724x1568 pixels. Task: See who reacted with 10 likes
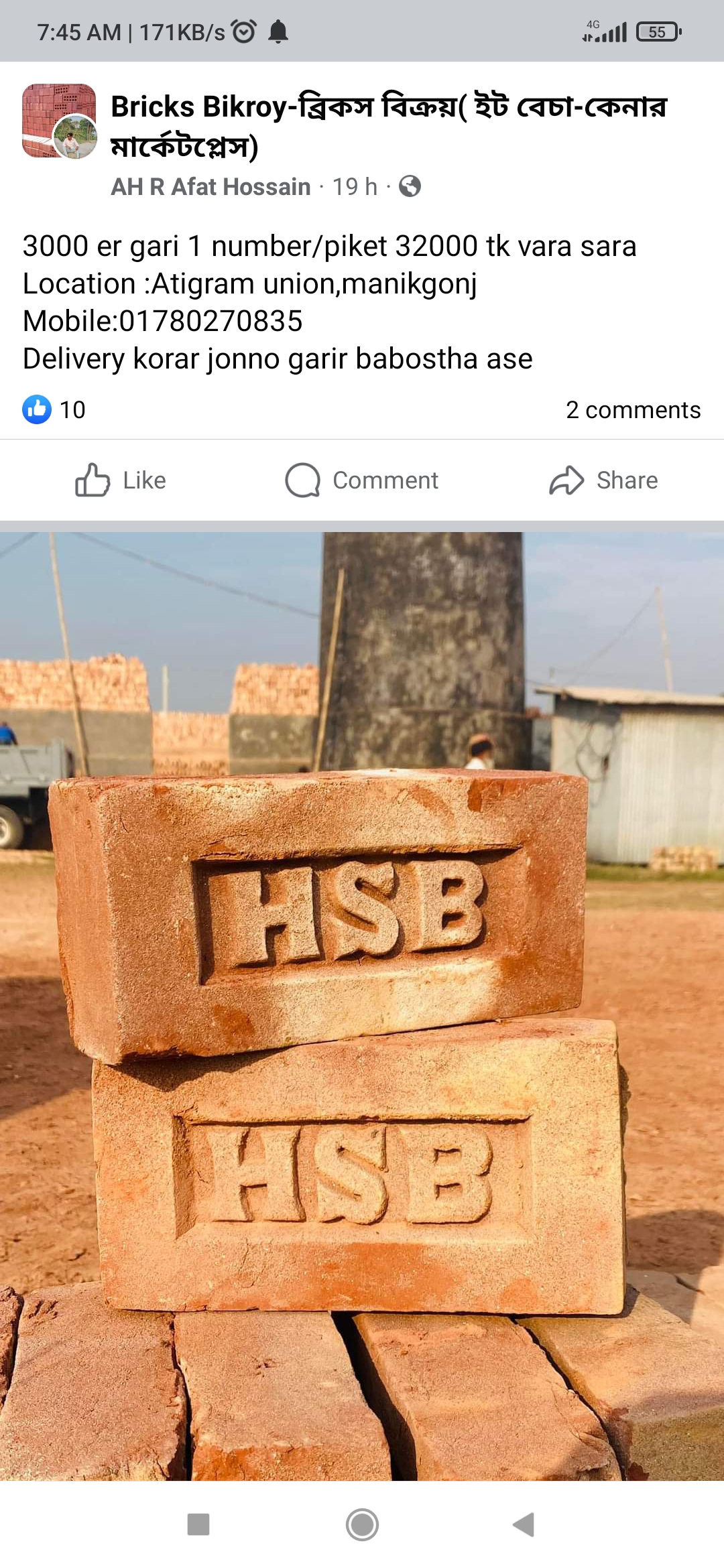(55, 409)
